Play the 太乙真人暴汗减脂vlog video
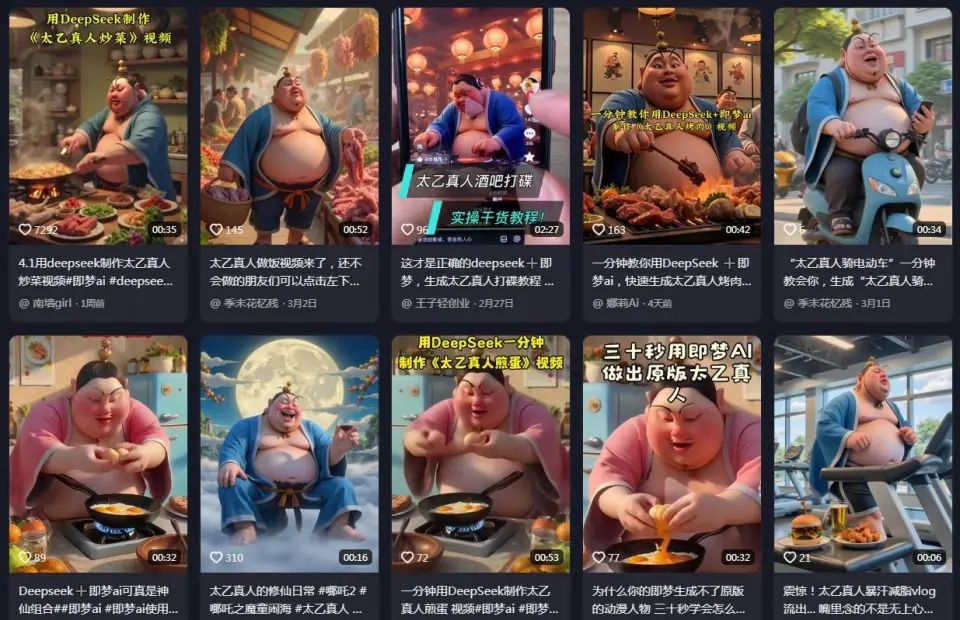This screenshot has height=620, width=960. coord(862,453)
